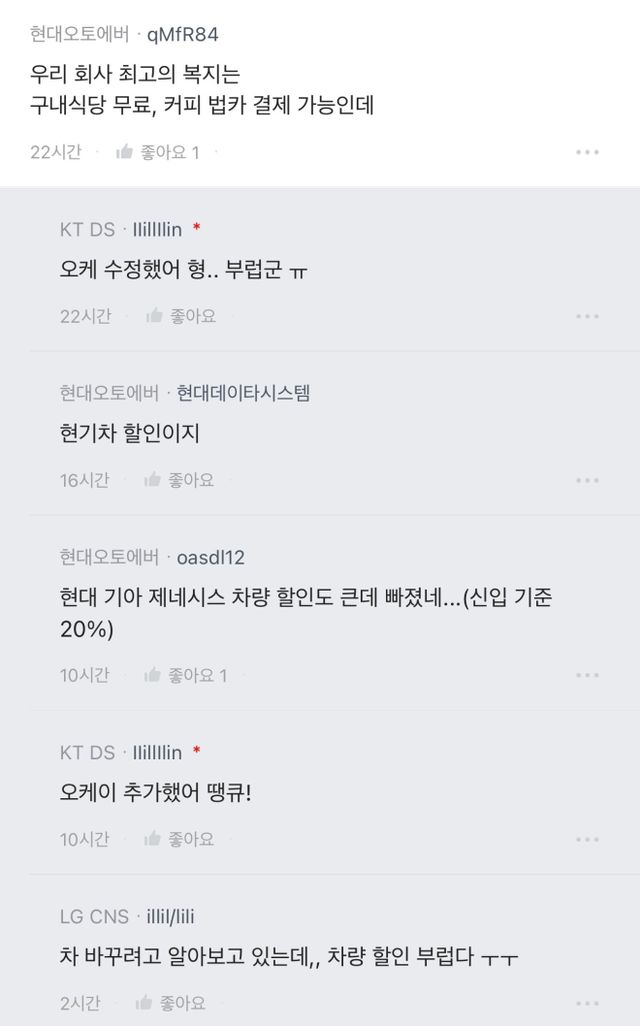Open more options for '오케 수정했어 형' reply
Screen dimensions: 640x1026
click(587, 316)
